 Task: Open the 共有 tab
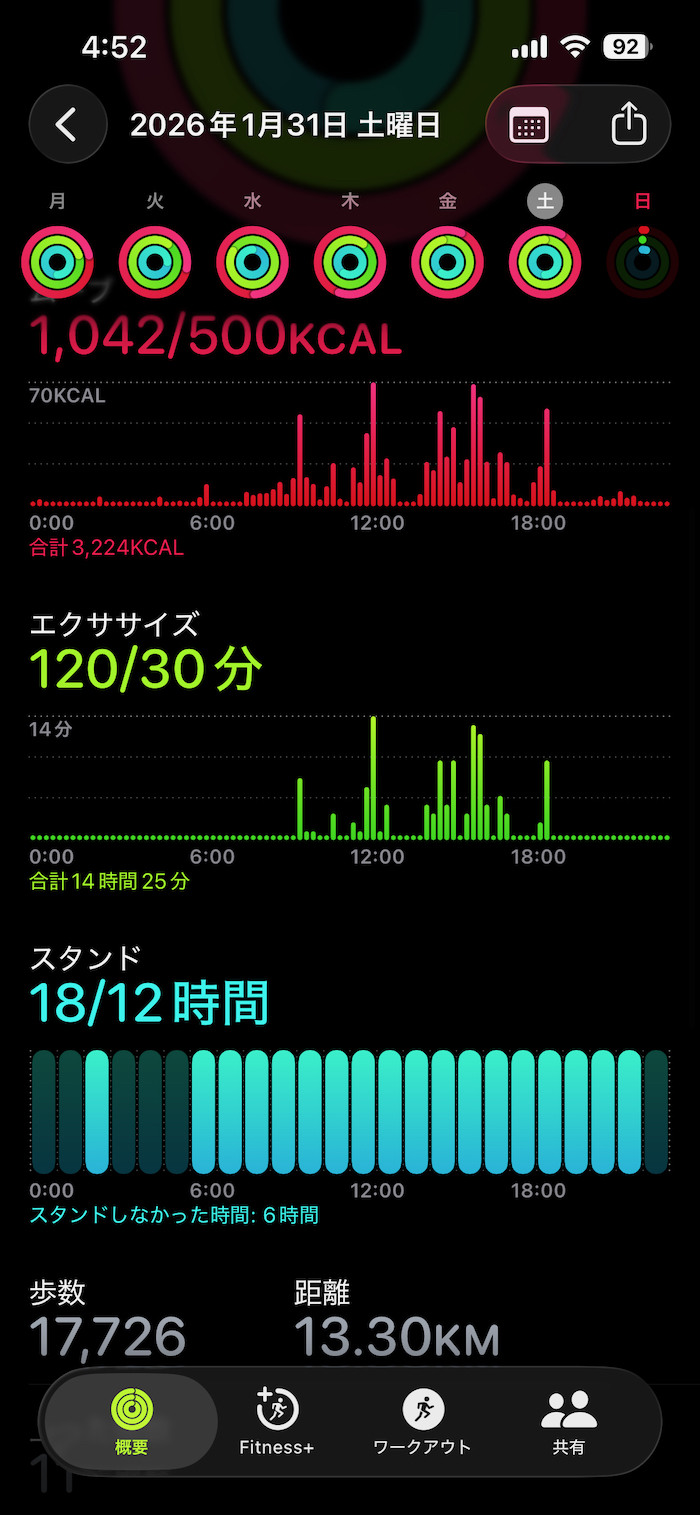(568, 1420)
